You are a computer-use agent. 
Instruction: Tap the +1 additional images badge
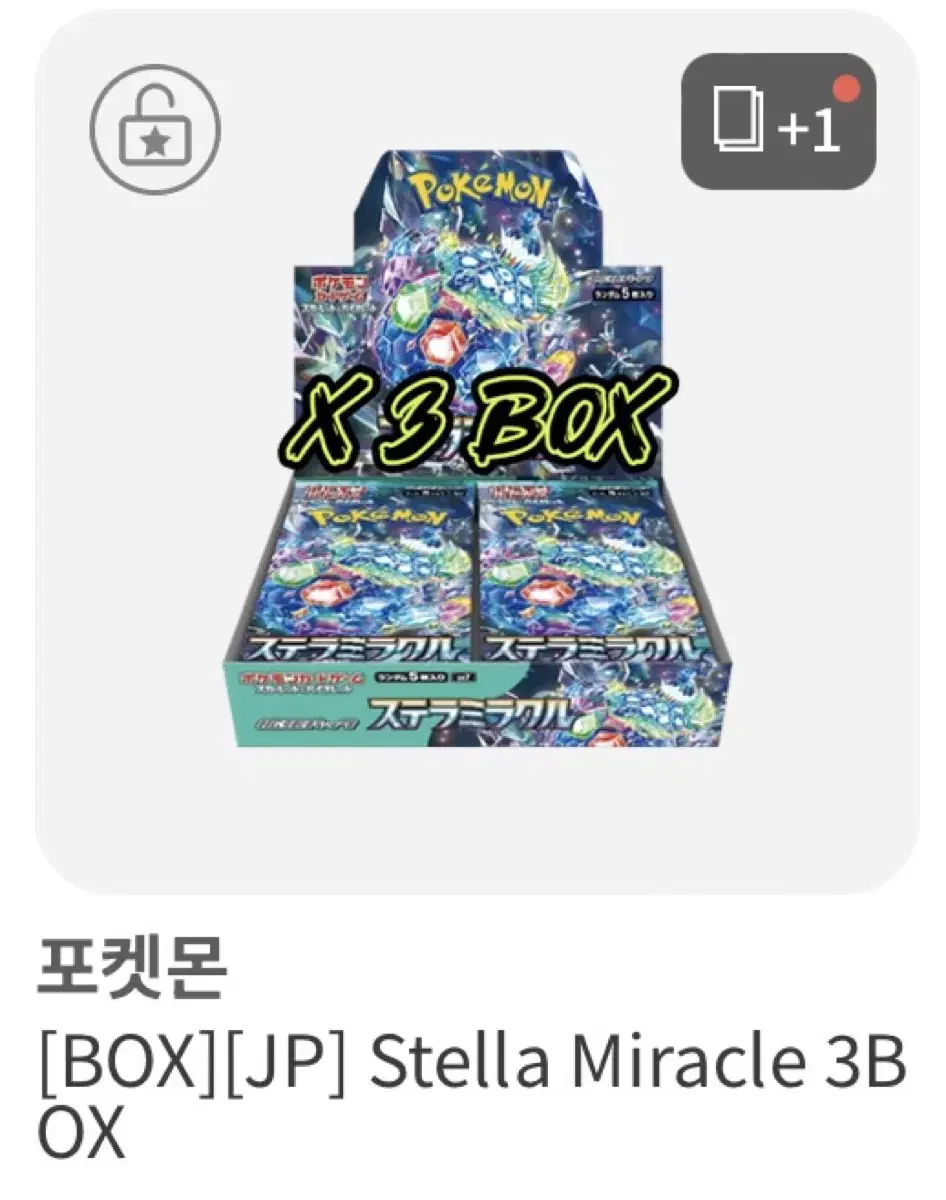[x=778, y=121]
